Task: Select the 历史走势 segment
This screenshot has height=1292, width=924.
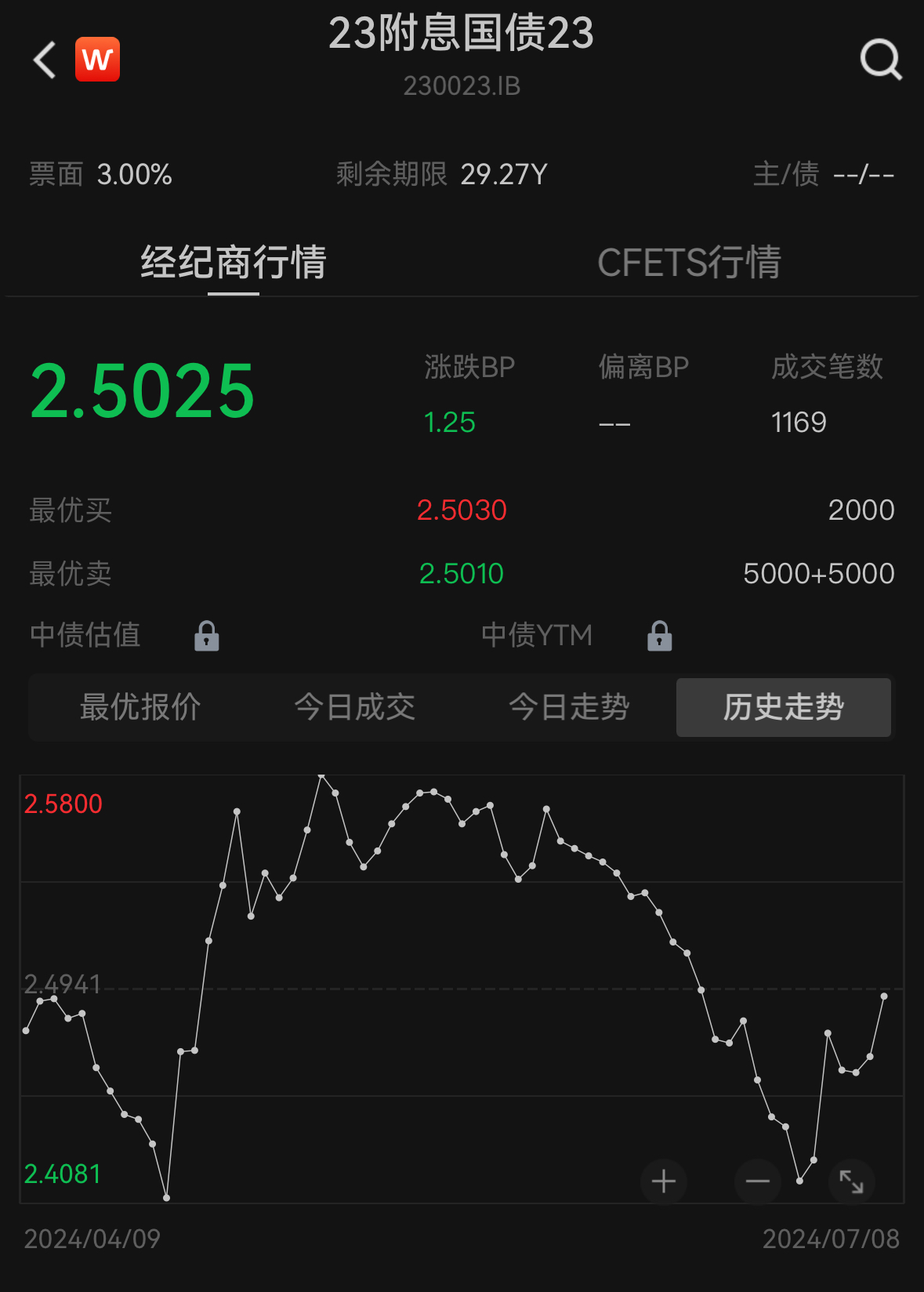Action: pyautogui.click(x=783, y=707)
